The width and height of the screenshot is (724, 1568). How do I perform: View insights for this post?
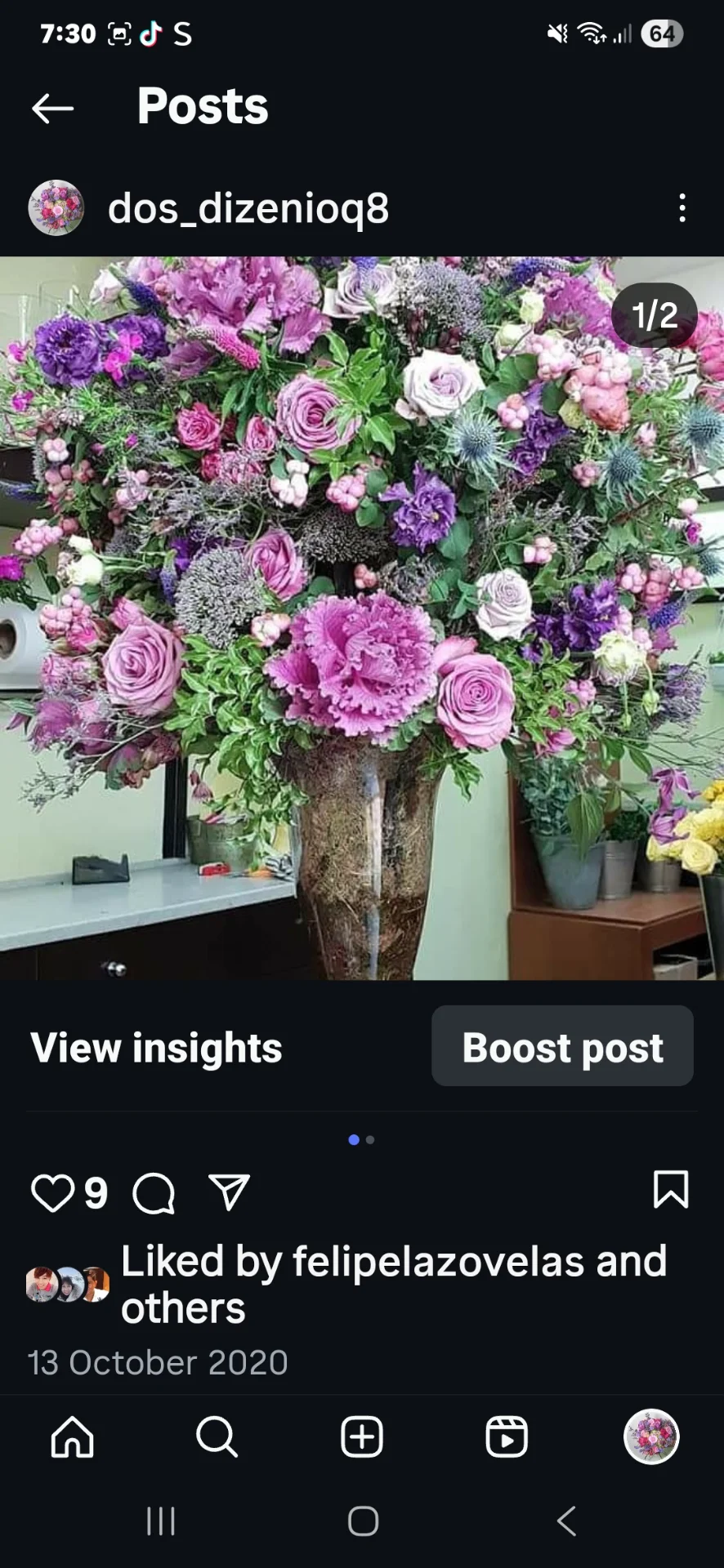pyautogui.click(x=156, y=1048)
